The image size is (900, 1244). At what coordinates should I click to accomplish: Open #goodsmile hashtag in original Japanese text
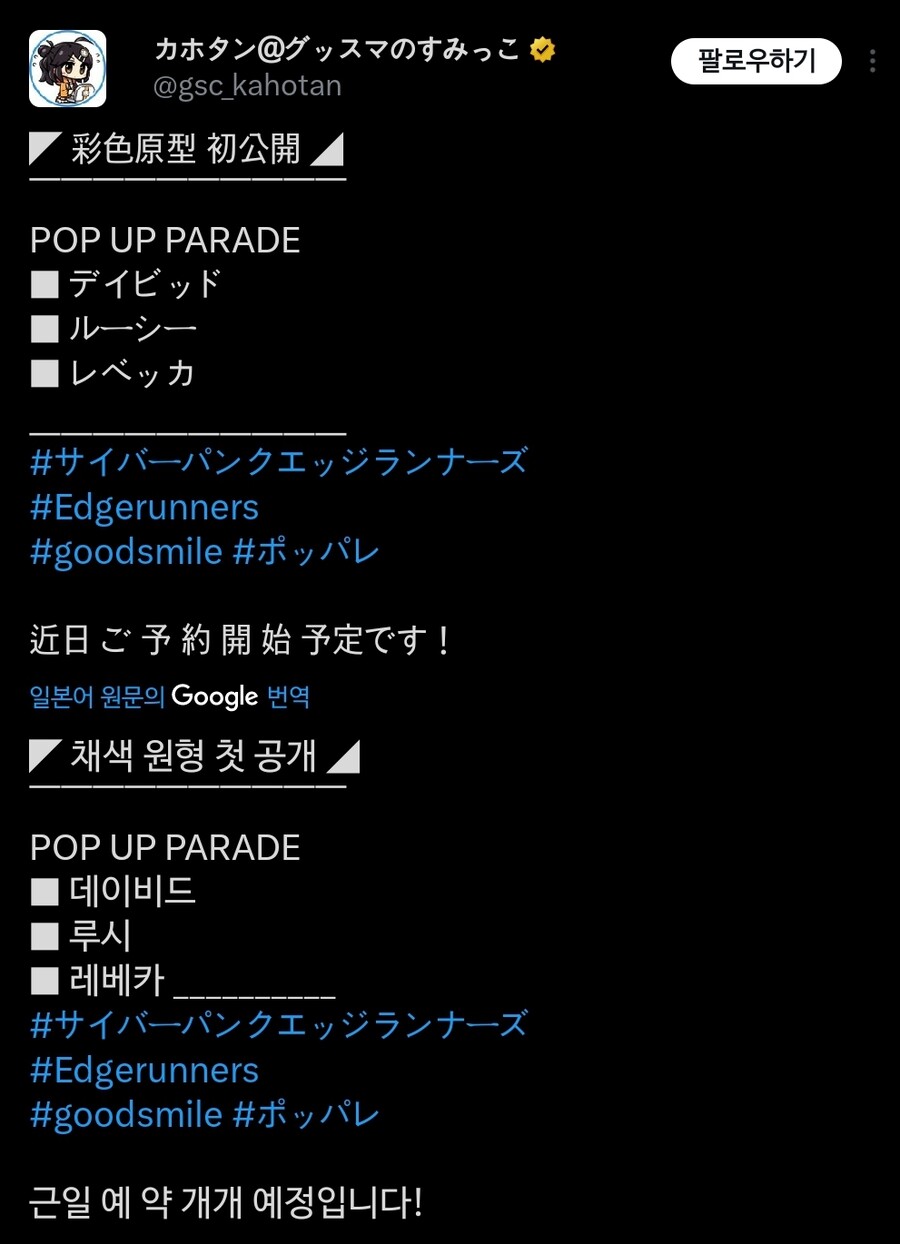(126, 551)
